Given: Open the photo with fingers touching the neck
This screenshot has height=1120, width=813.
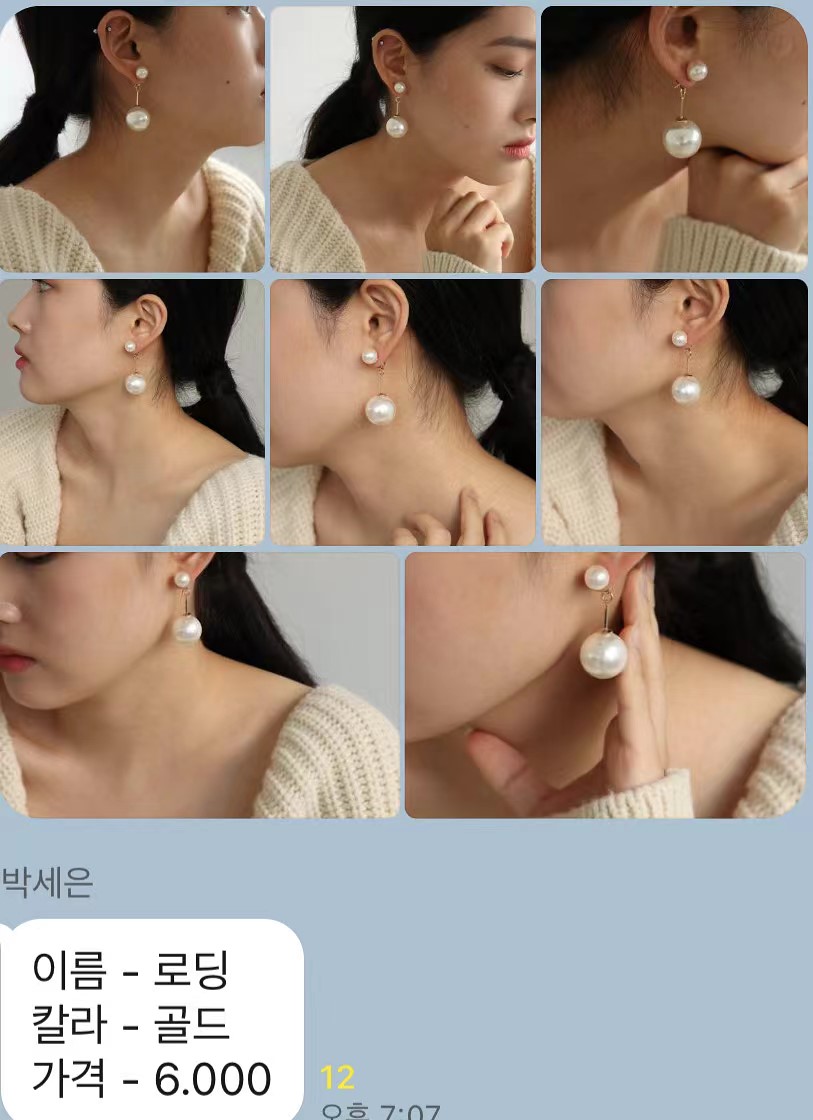Looking at the screenshot, I should point(402,412).
